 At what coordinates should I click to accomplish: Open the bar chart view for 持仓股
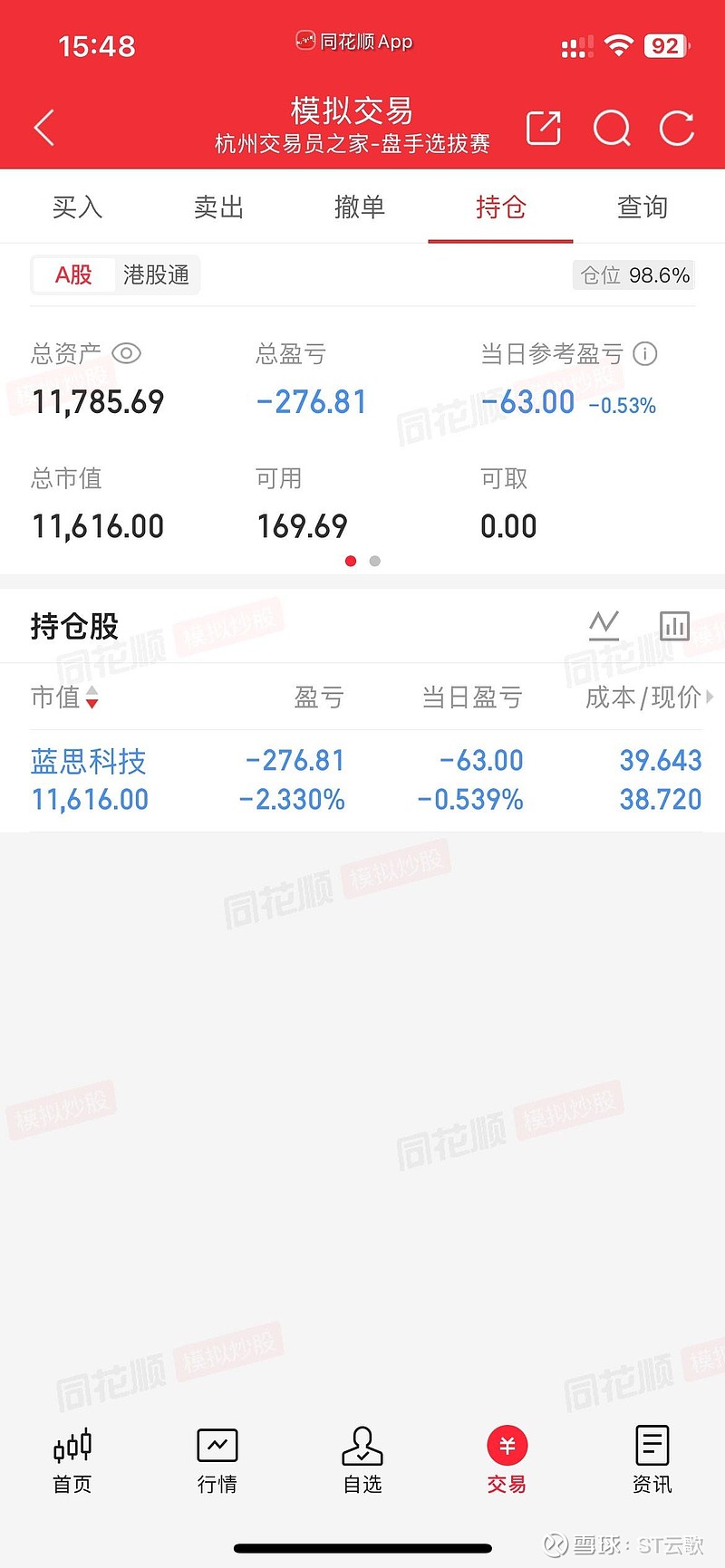[674, 624]
